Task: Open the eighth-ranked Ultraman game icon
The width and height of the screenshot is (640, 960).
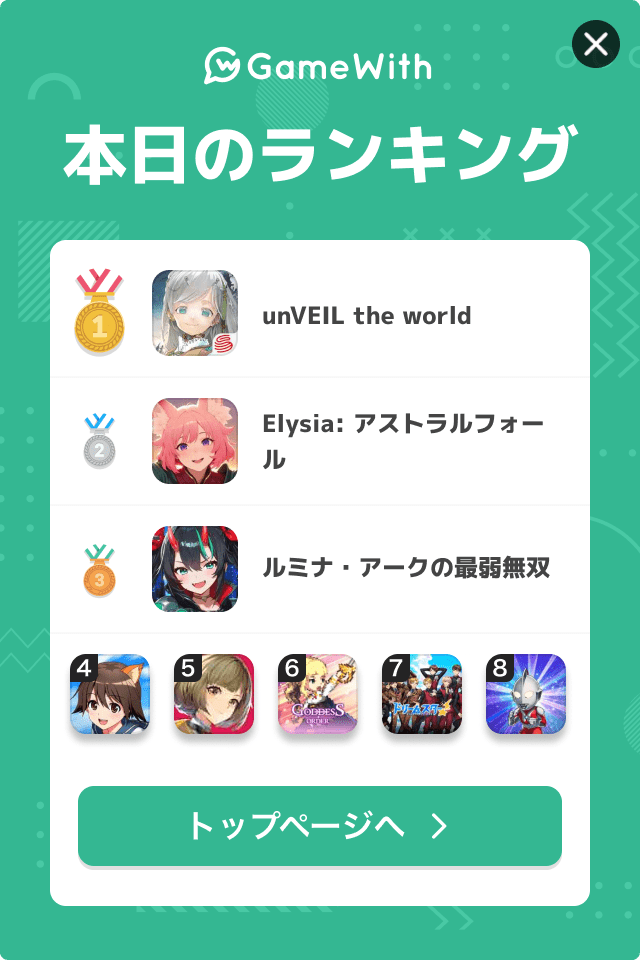Action: [x=526, y=694]
